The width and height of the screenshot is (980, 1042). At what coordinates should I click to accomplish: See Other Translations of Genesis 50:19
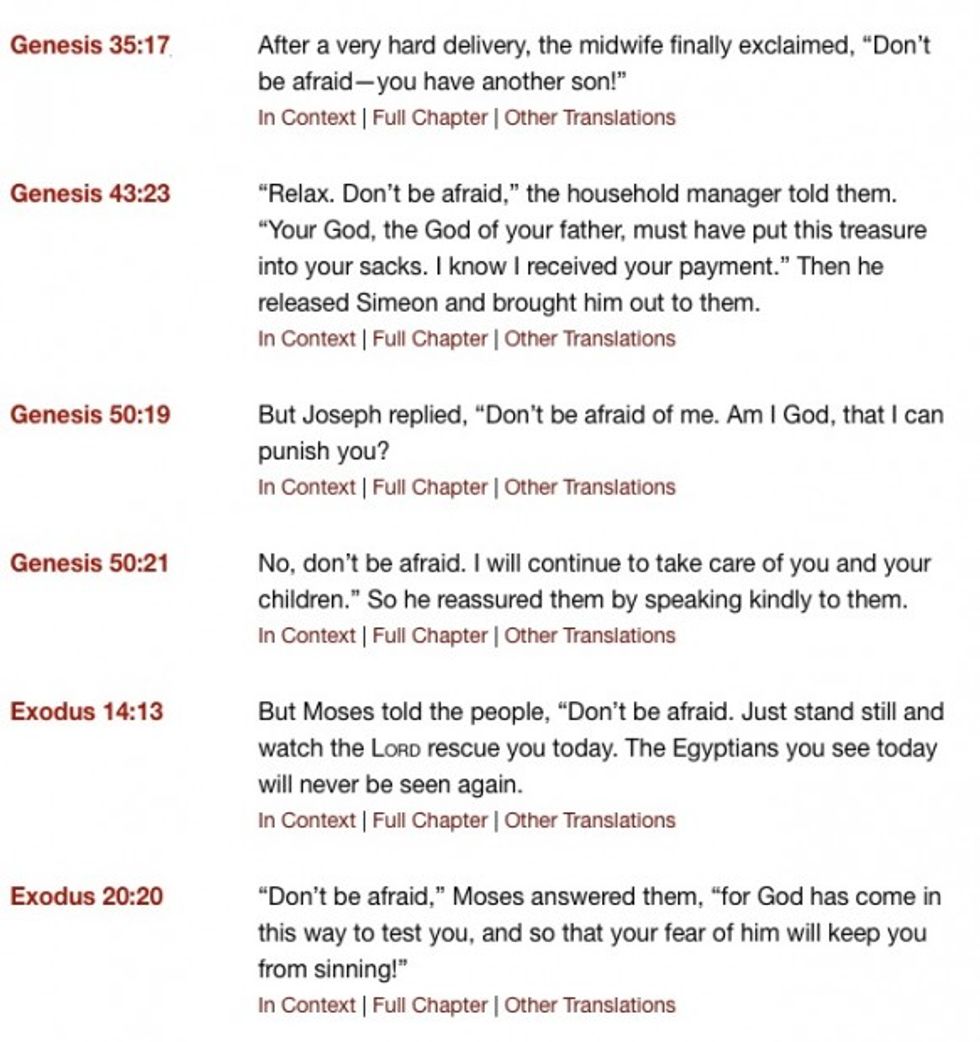tap(590, 488)
